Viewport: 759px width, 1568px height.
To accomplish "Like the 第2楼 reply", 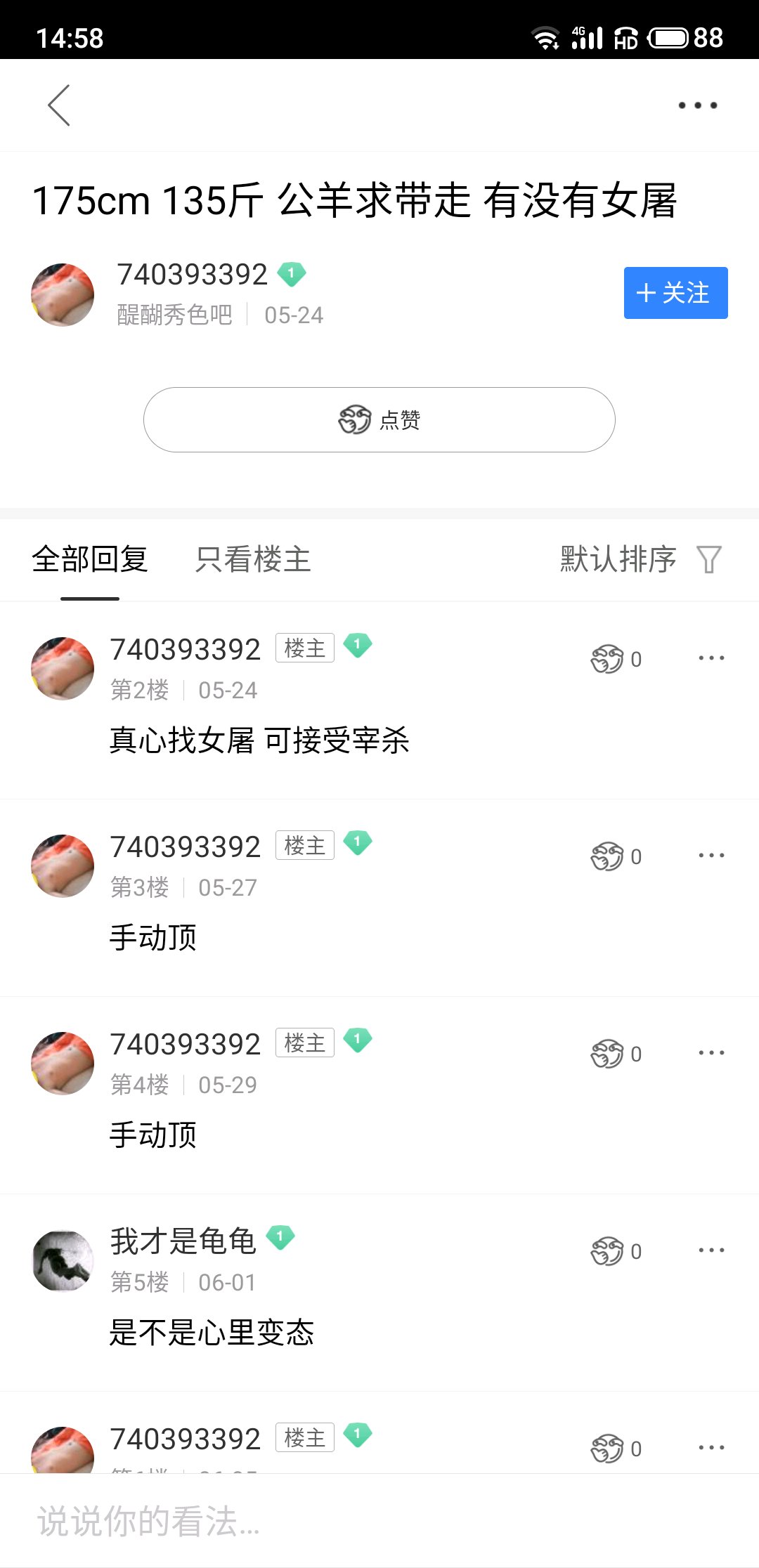I will coord(616,659).
